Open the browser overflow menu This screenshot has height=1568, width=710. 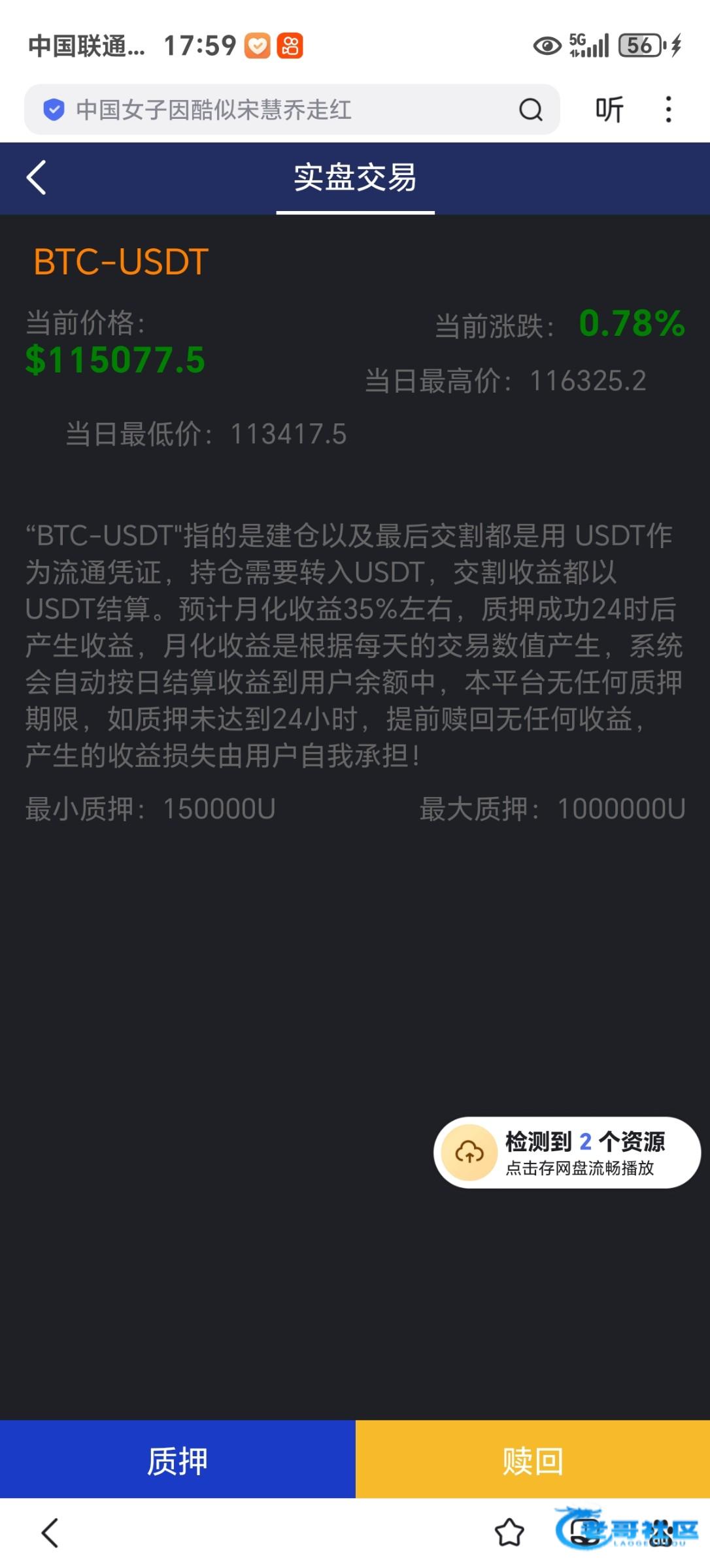[x=668, y=110]
